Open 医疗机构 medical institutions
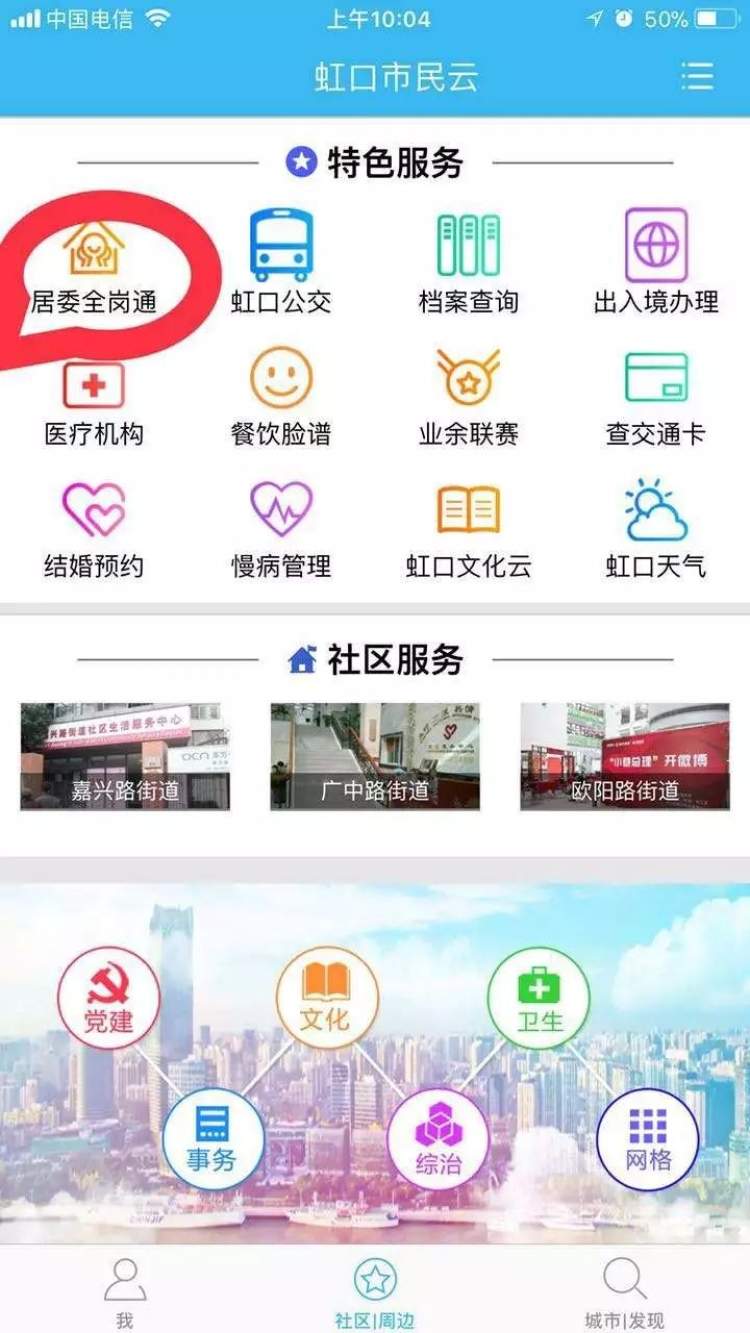 [x=94, y=403]
